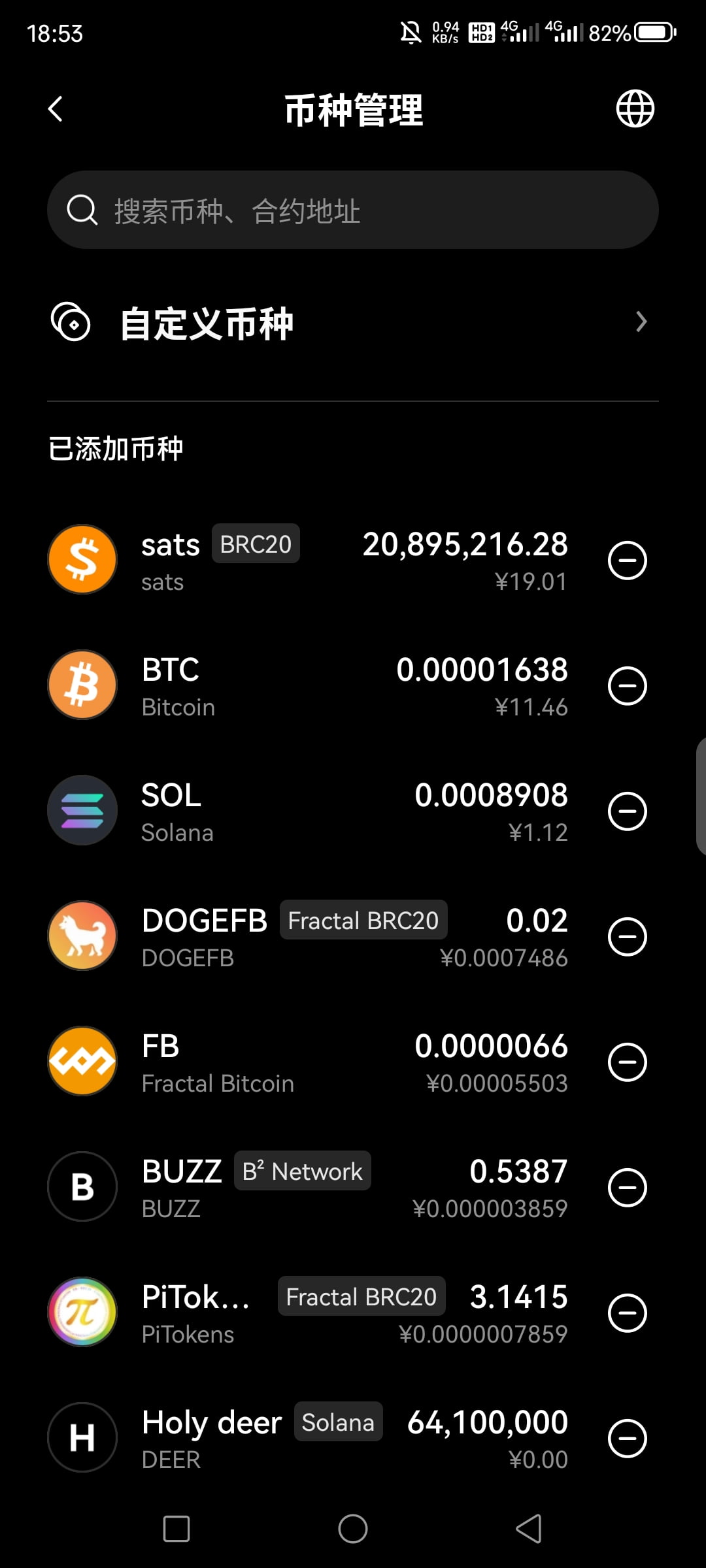Tap the BRC20 tag next to sats

[255, 543]
